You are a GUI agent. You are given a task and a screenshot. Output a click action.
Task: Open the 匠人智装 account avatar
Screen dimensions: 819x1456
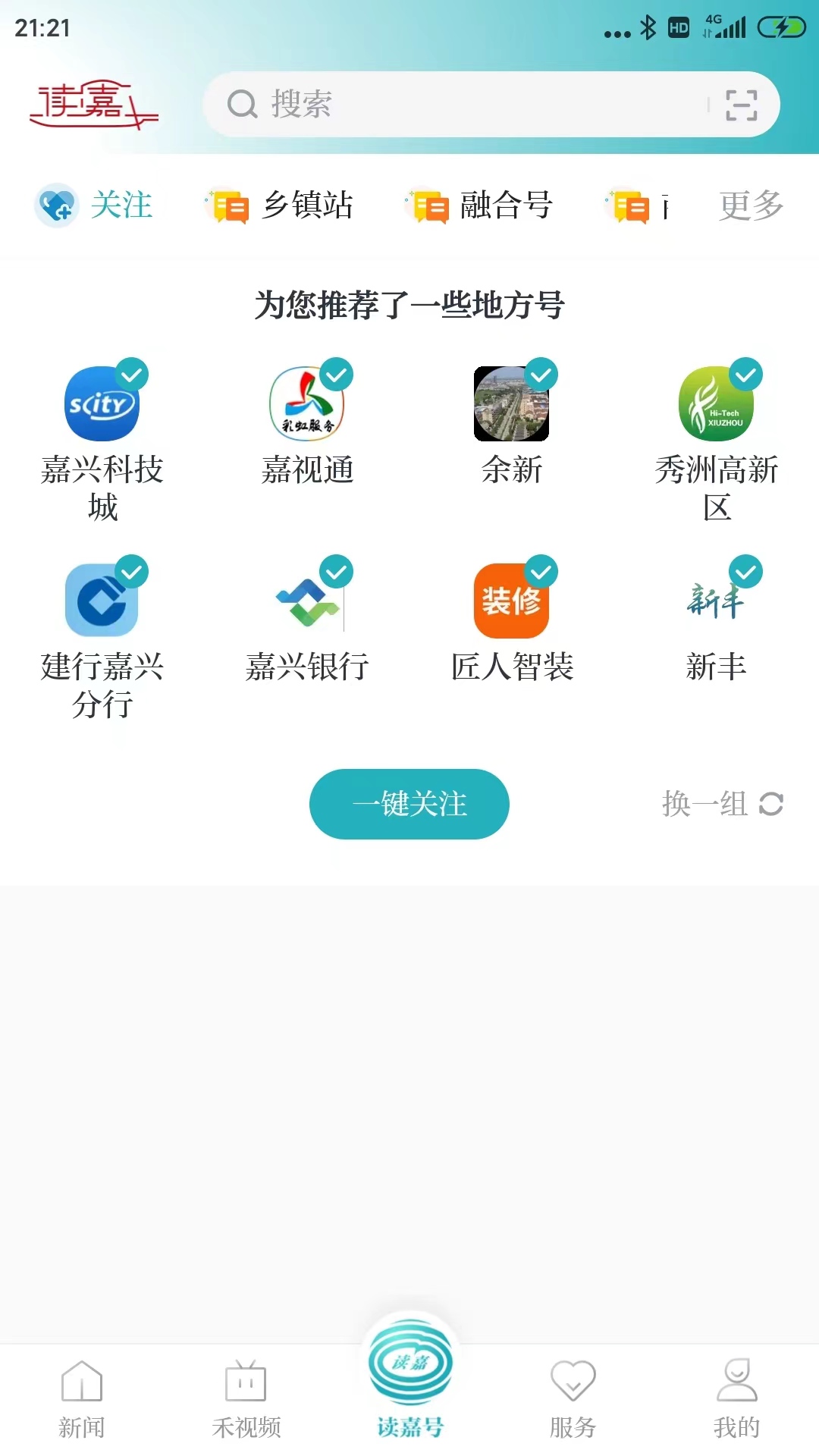512,599
